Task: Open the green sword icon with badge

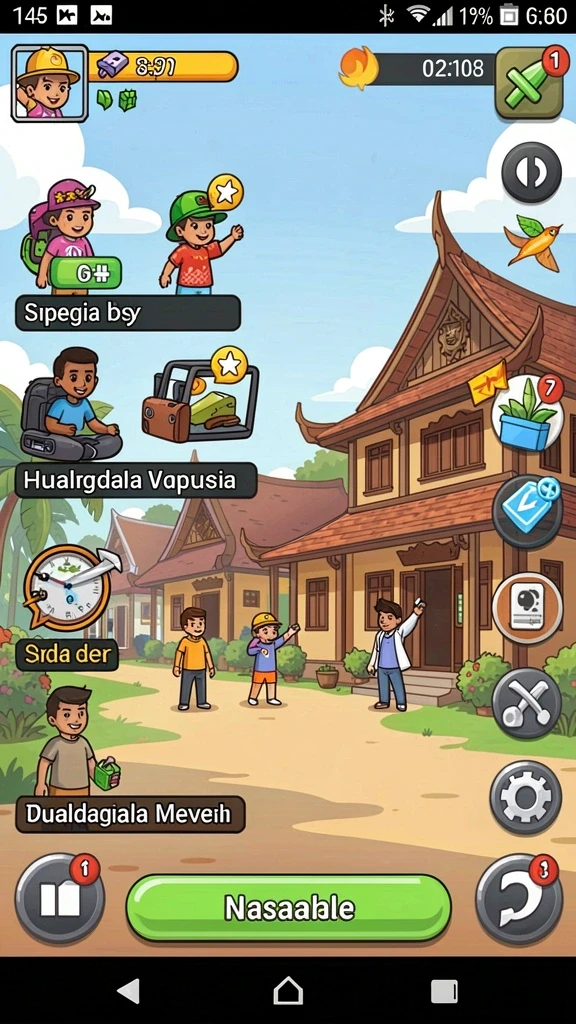Action: click(x=530, y=84)
